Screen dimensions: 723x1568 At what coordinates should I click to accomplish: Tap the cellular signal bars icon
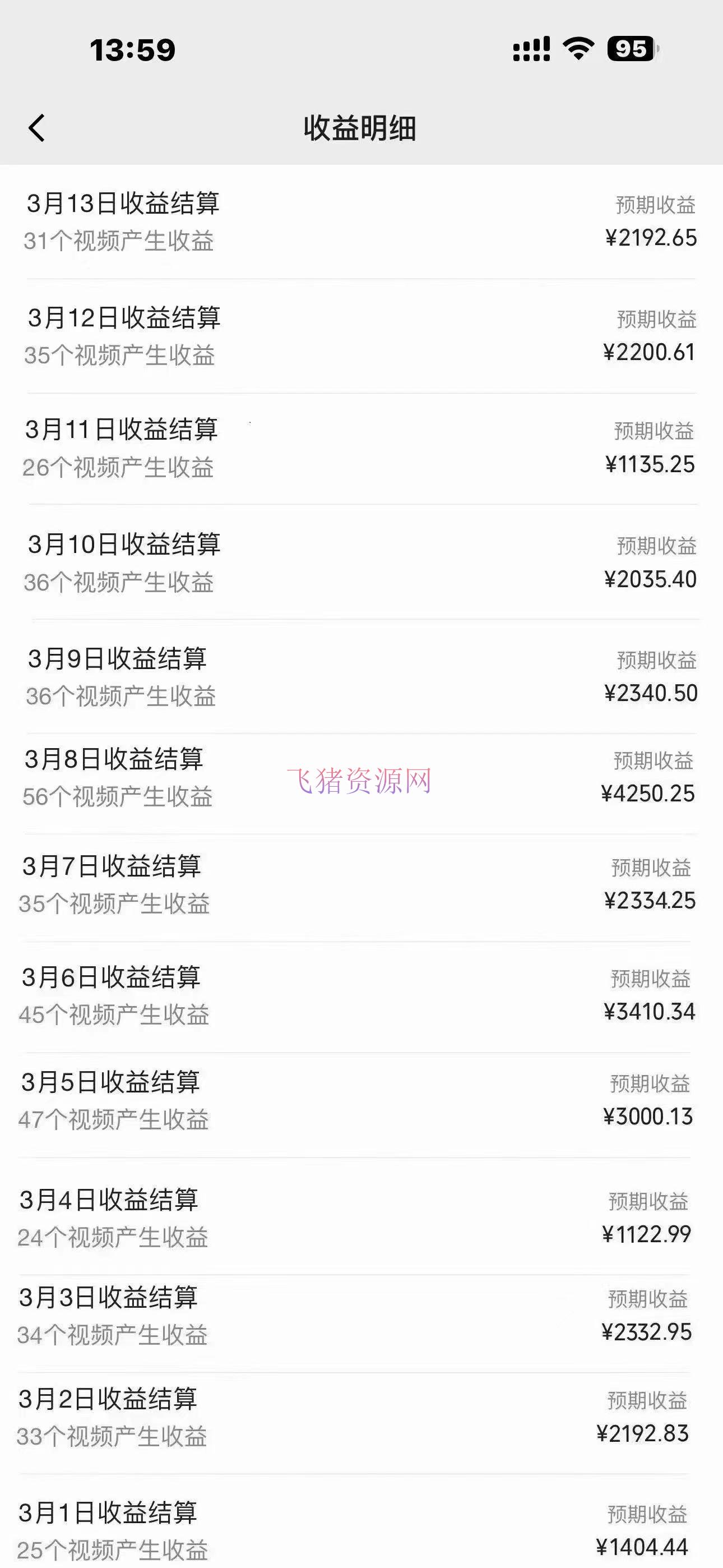pyautogui.click(x=531, y=49)
